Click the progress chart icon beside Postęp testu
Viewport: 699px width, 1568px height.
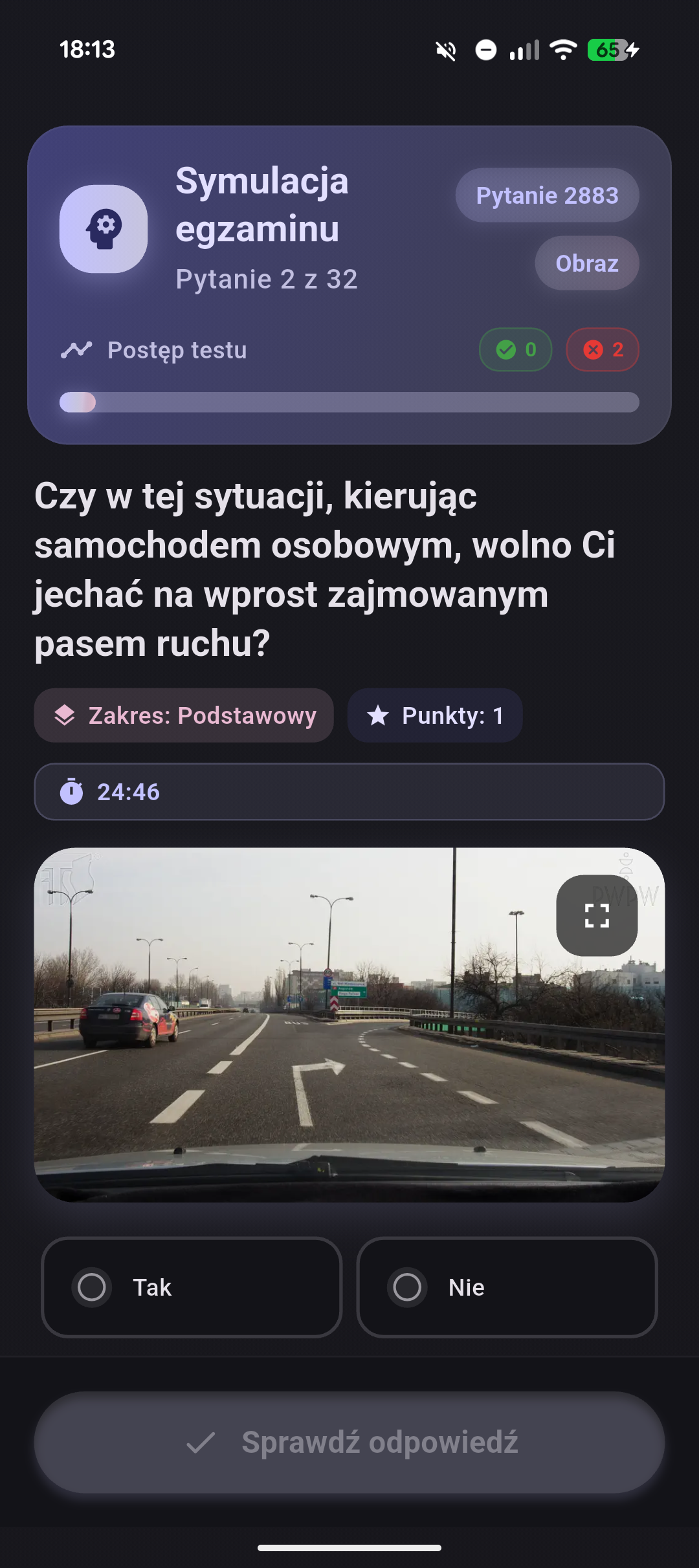point(77,350)
